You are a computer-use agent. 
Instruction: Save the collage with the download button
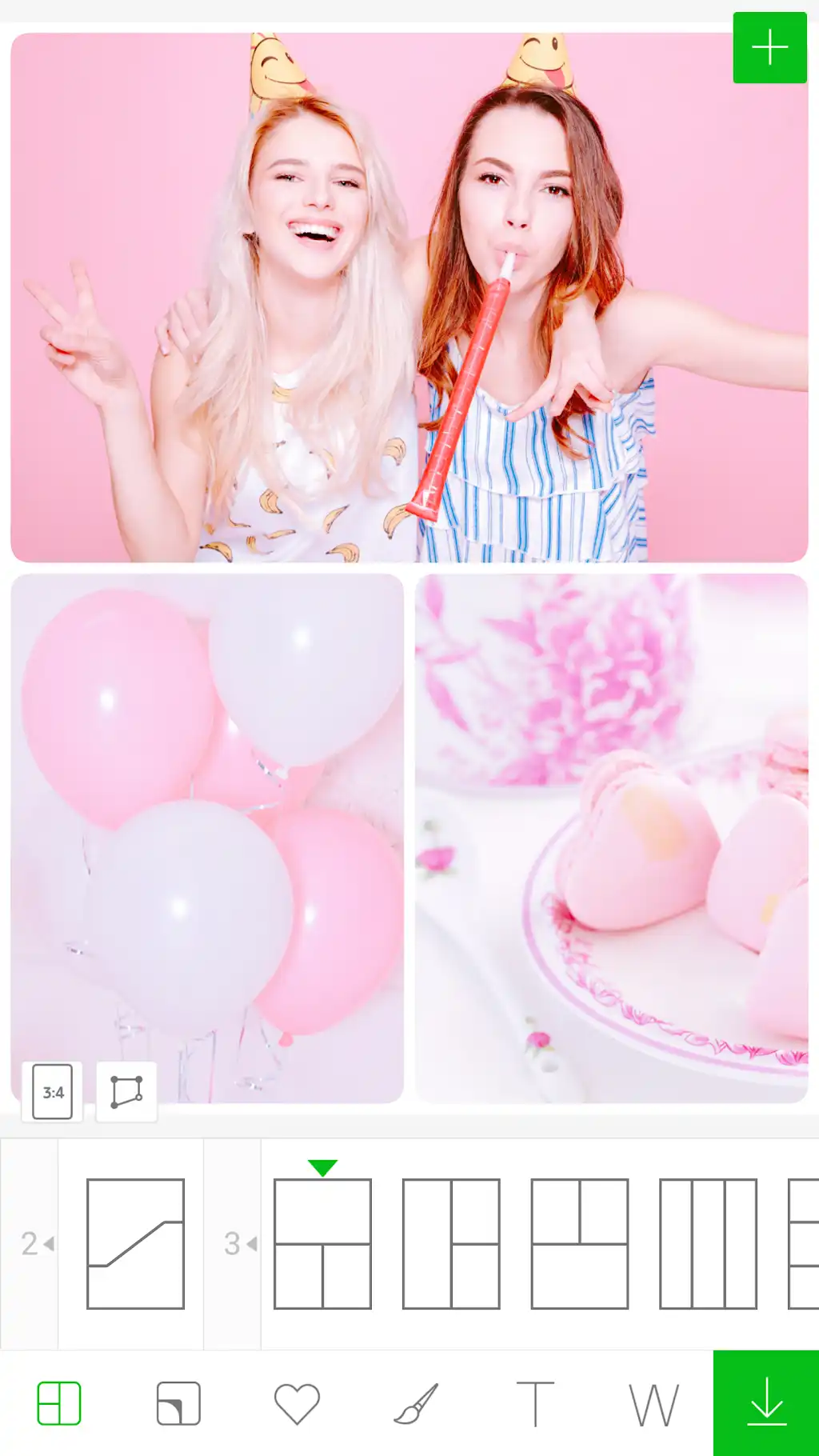(x=766, y=1403)
